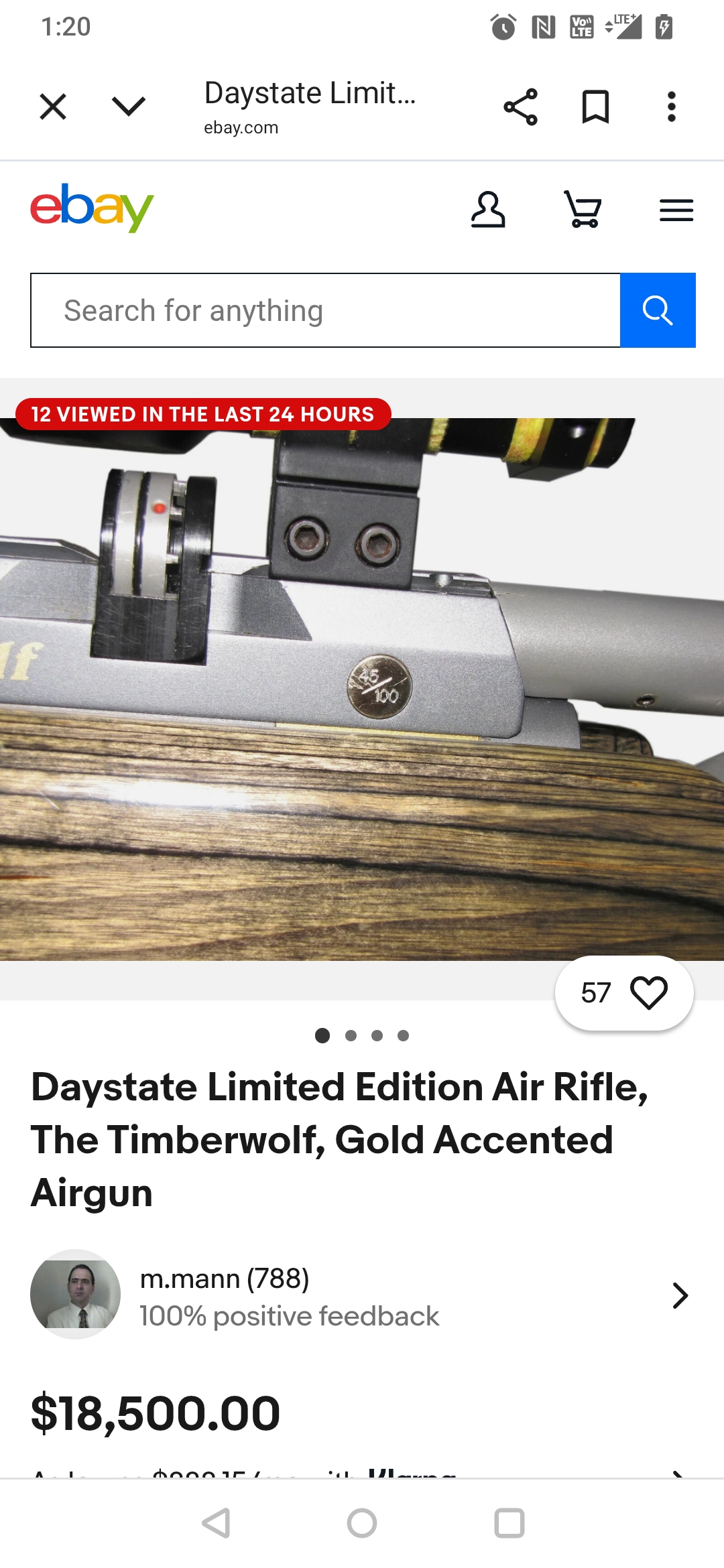View the shopping cart
This screenshot has width=724, height=1568.
click(583, 210)
